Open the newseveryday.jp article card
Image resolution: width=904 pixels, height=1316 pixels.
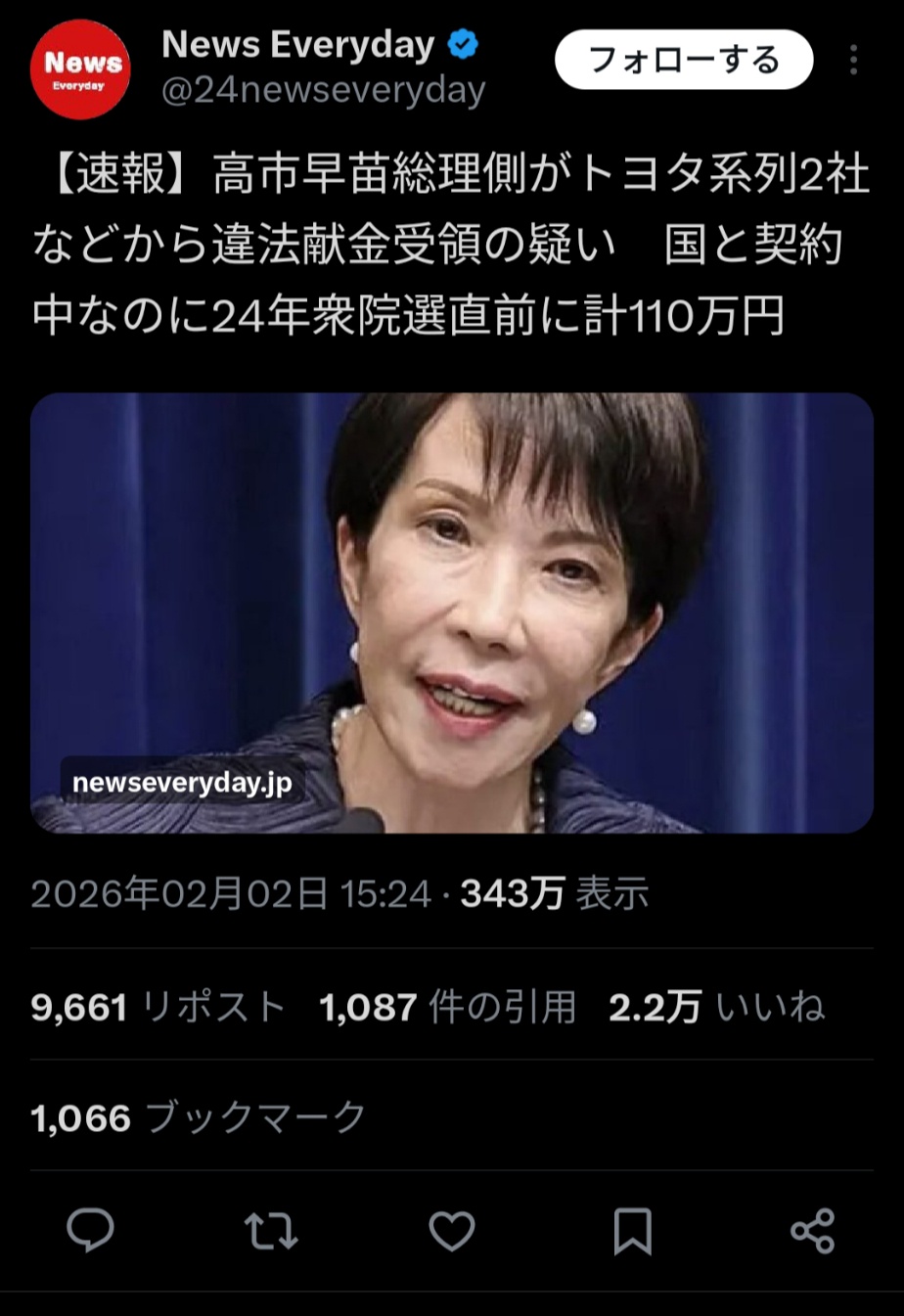[451, 613]
